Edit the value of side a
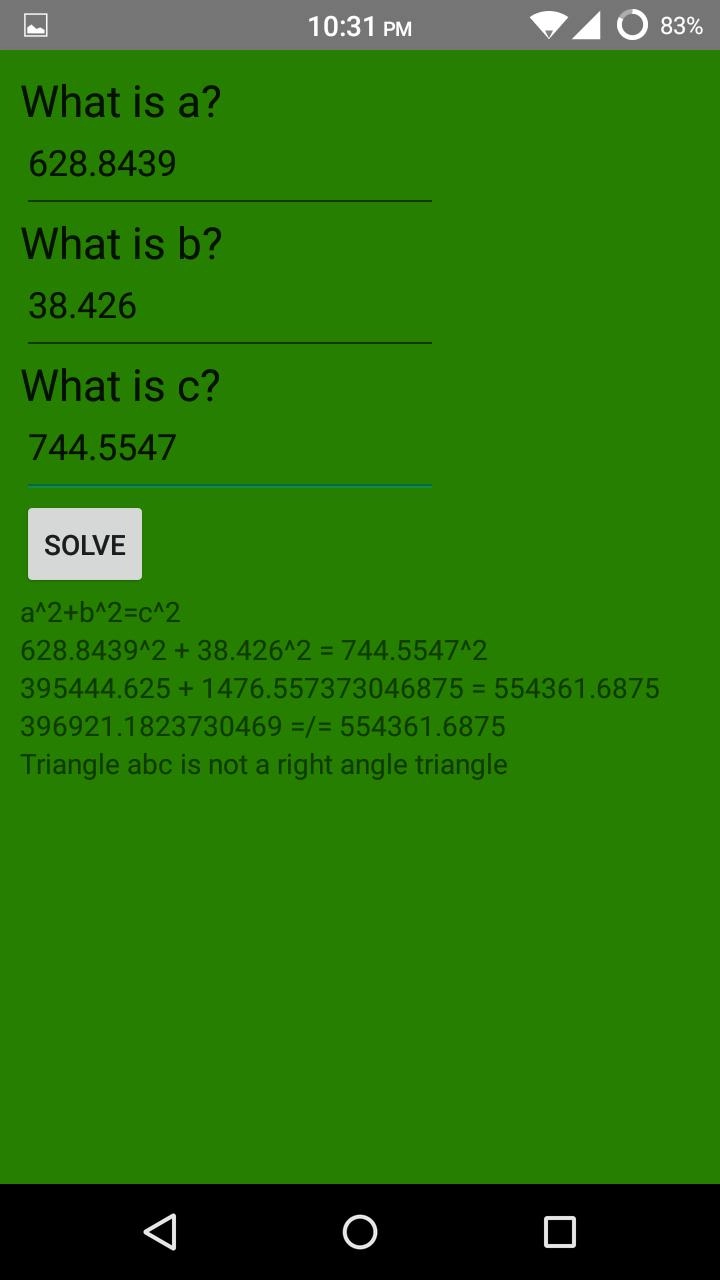 [x=229, y=165]
